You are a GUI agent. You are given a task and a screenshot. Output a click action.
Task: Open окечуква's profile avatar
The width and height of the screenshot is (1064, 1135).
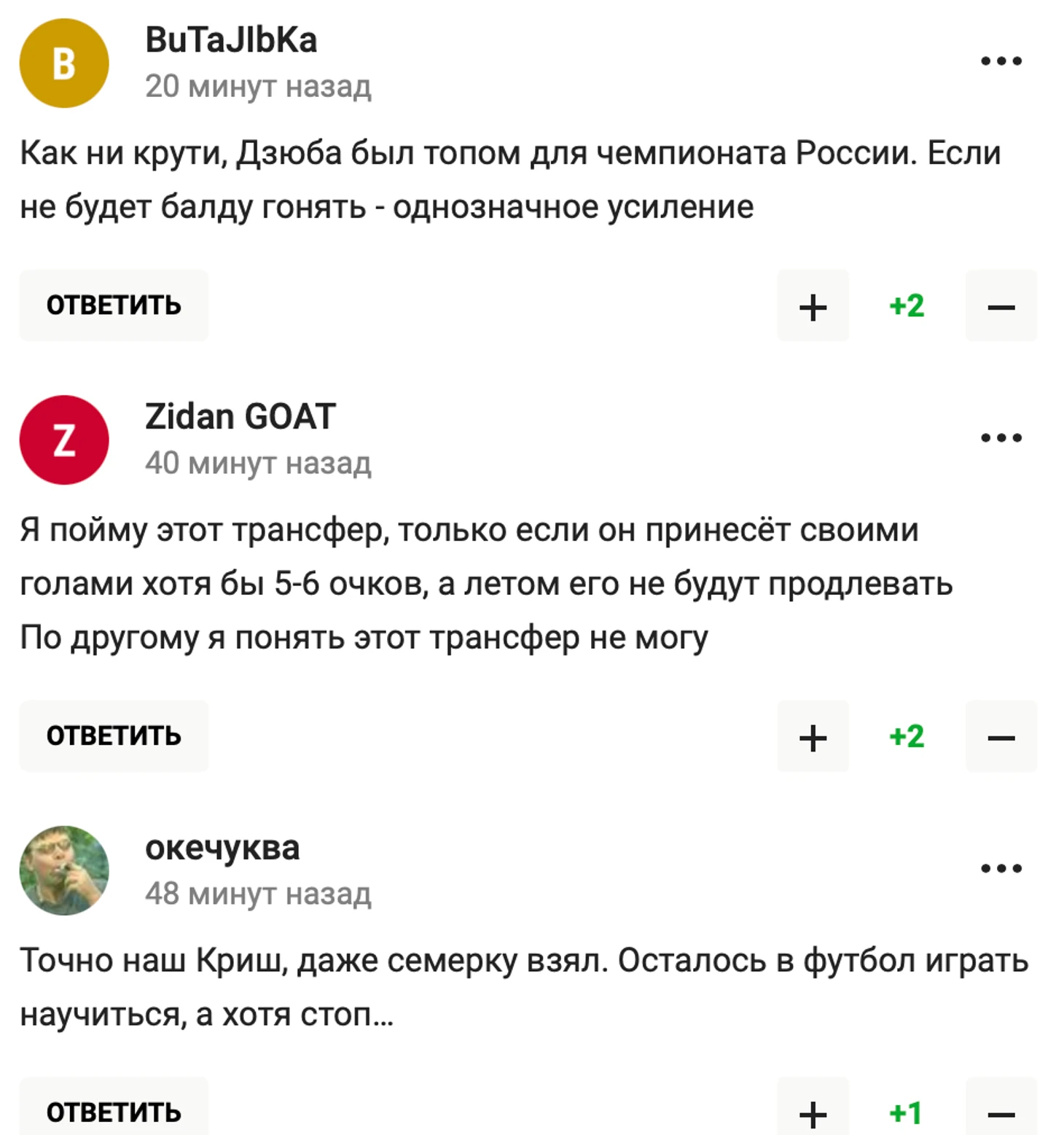point(64,870)
